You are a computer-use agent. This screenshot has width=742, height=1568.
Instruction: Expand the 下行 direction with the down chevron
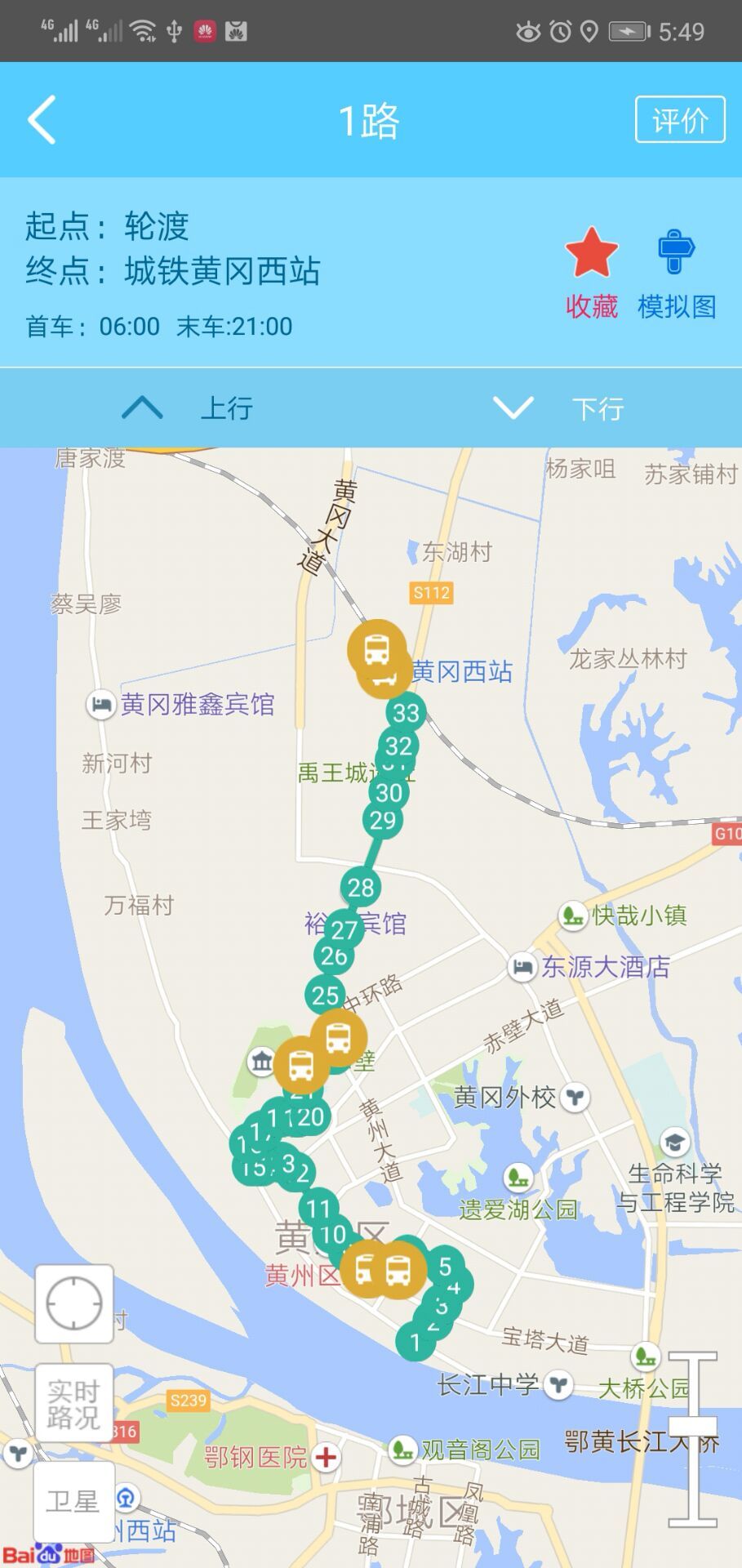point(512,408)
